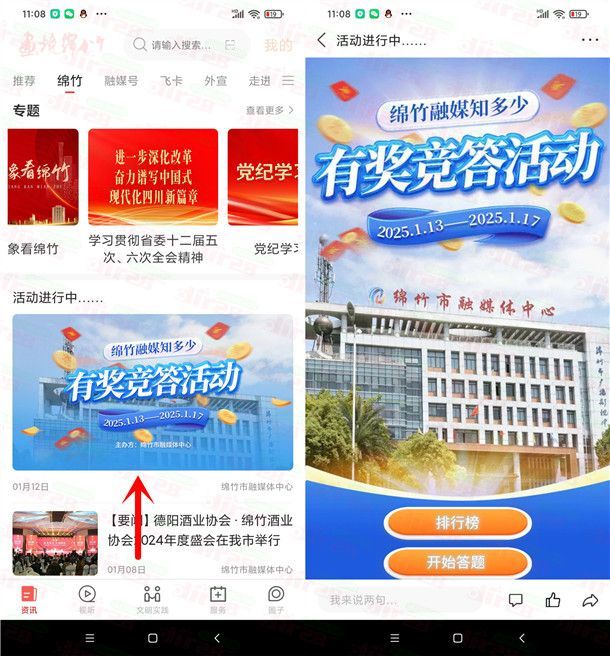The image size is (610, 656).
Task: Open the search box at the top
Action: coord(180,45)
